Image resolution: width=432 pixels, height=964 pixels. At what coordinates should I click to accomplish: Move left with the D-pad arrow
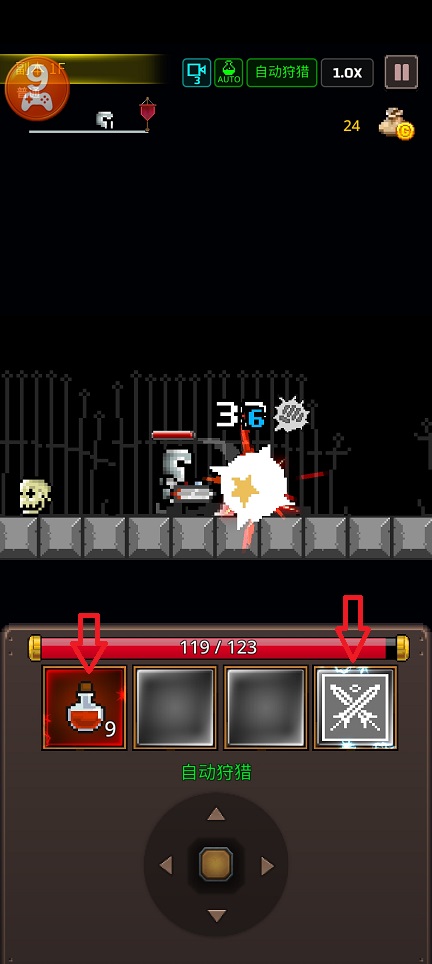[166, 866]
